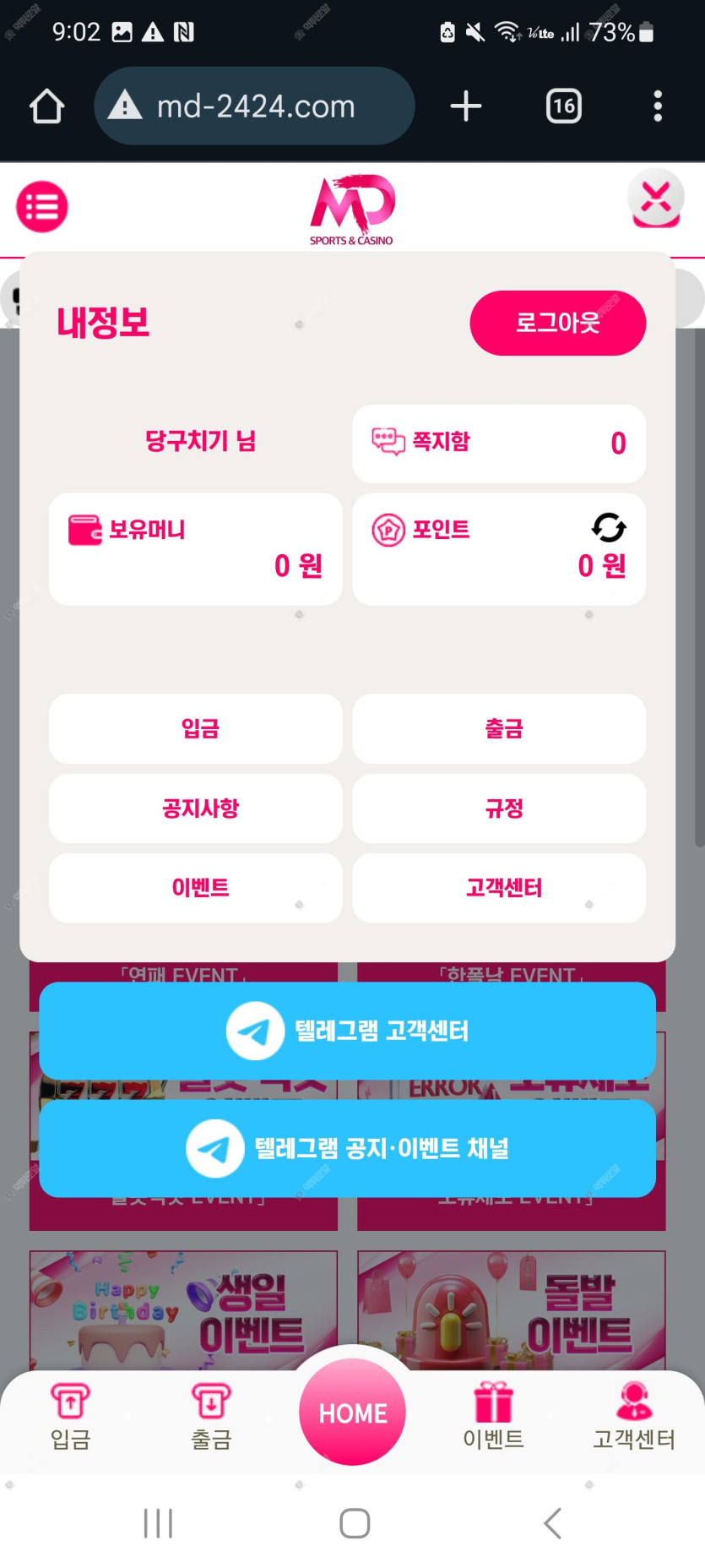Select the 출금 tab in bottom bar
The image size is (705, 1568).
pos(211,1417)
